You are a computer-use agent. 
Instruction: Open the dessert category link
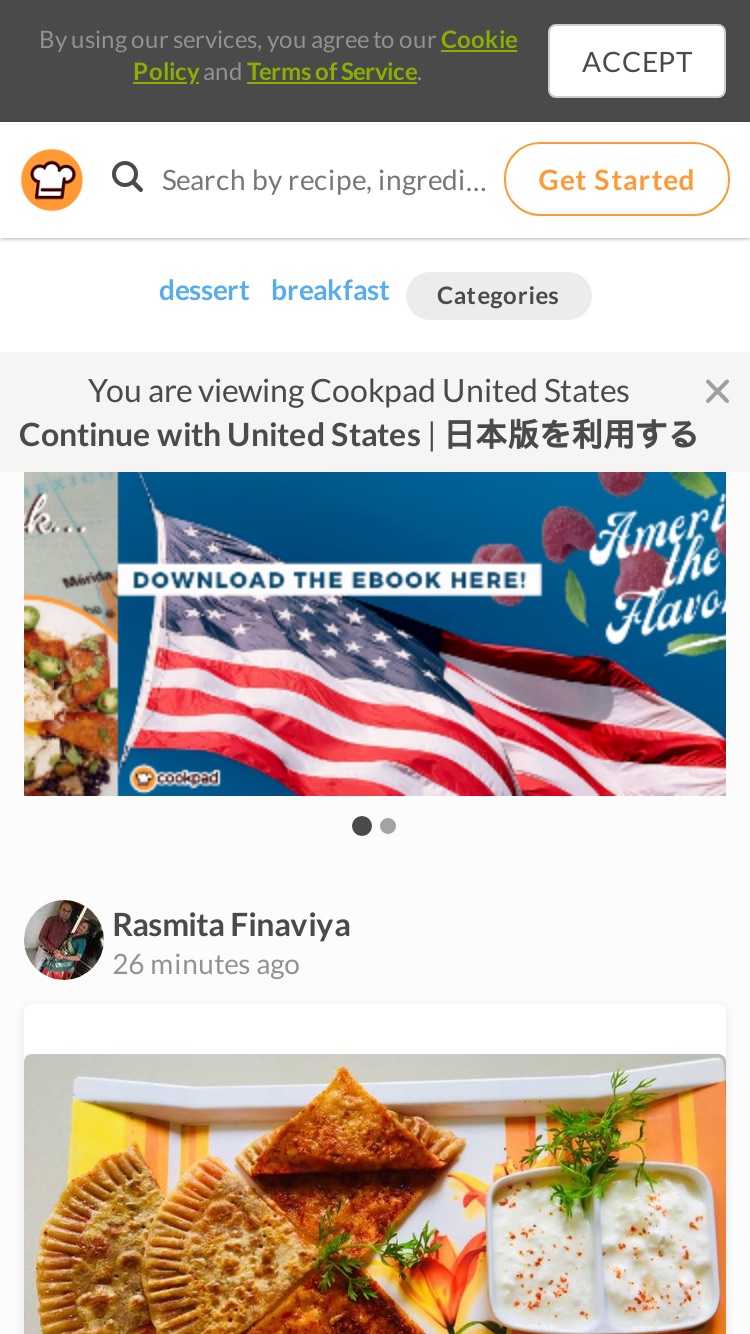pos(204,290)
